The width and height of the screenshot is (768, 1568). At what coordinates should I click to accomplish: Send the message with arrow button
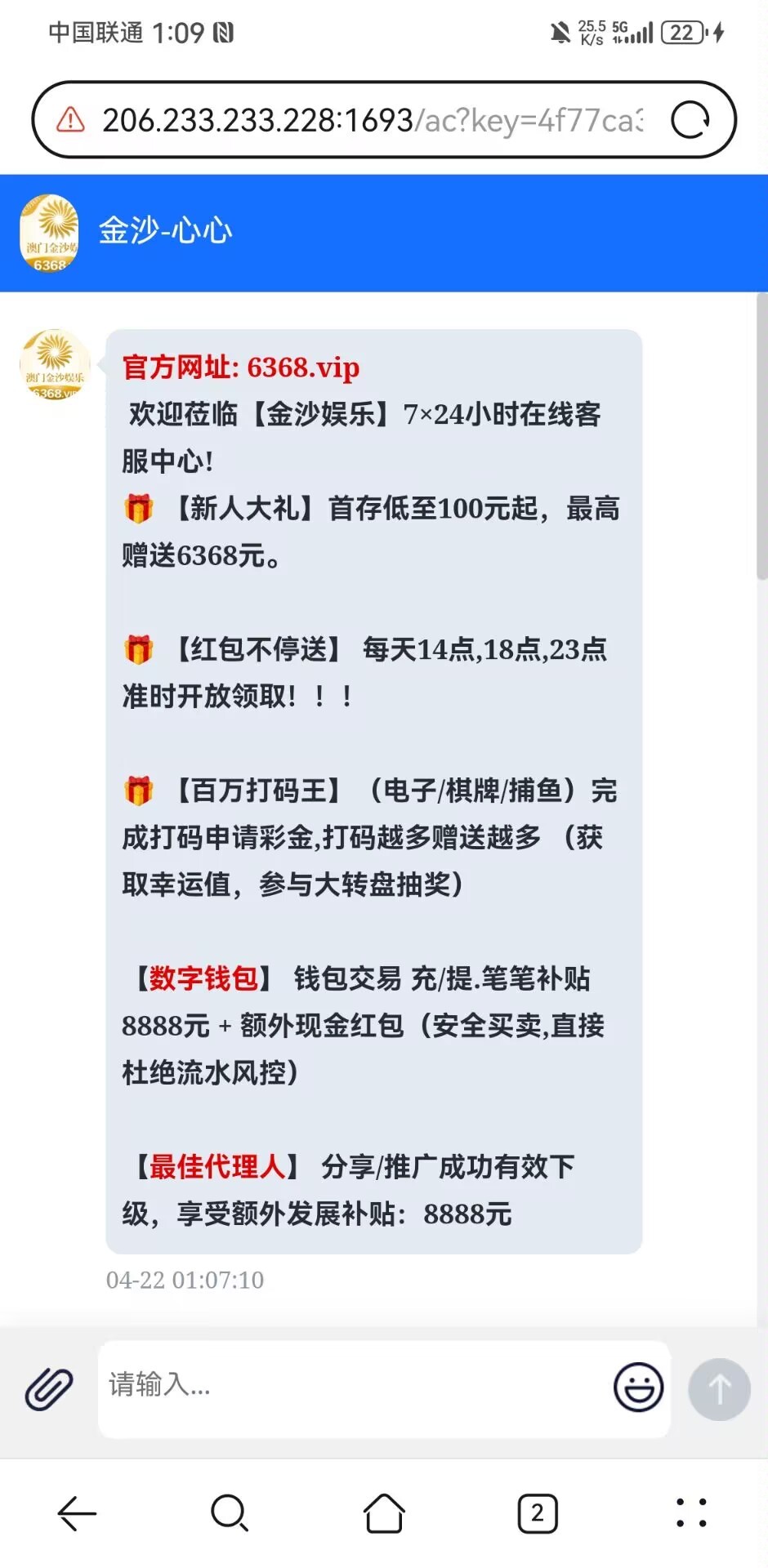pos(719,1388)
